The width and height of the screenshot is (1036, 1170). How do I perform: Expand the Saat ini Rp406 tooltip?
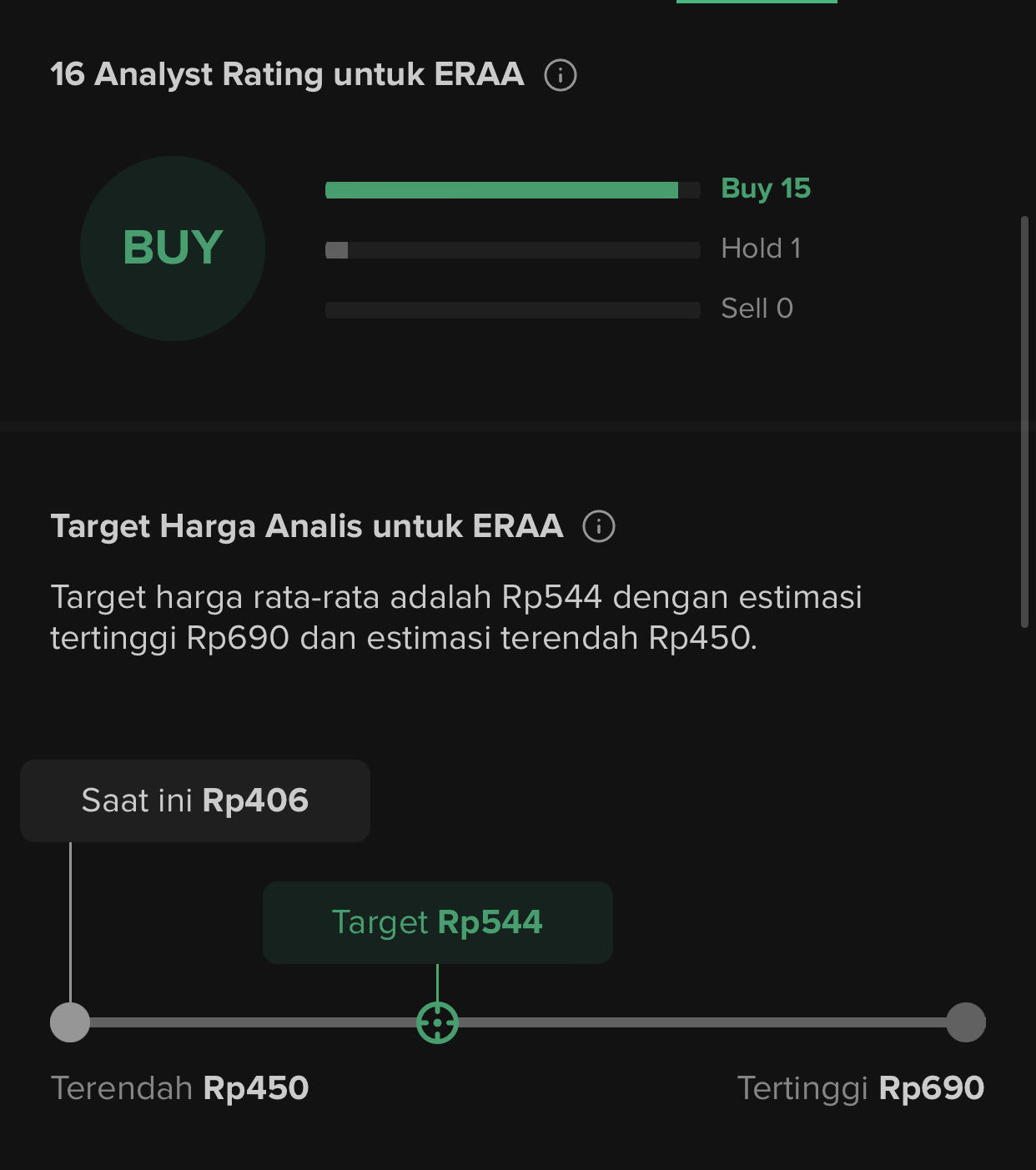pos(194,801)
